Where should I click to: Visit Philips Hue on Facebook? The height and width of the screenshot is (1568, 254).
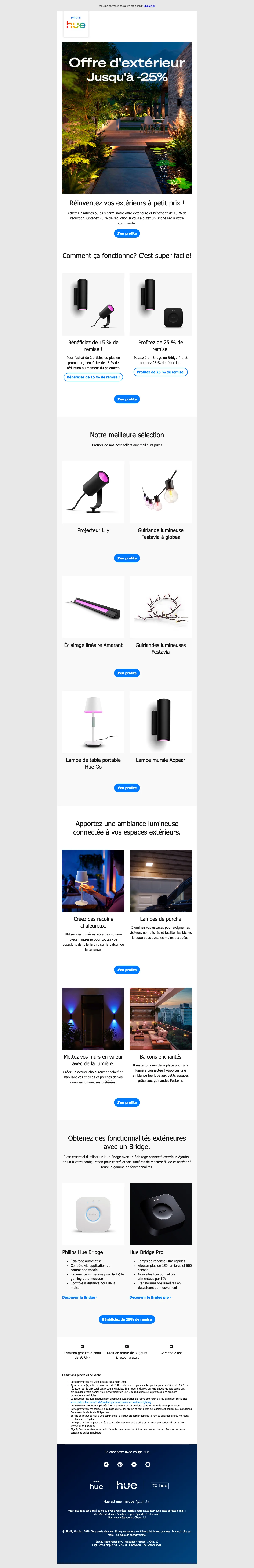106,1465
